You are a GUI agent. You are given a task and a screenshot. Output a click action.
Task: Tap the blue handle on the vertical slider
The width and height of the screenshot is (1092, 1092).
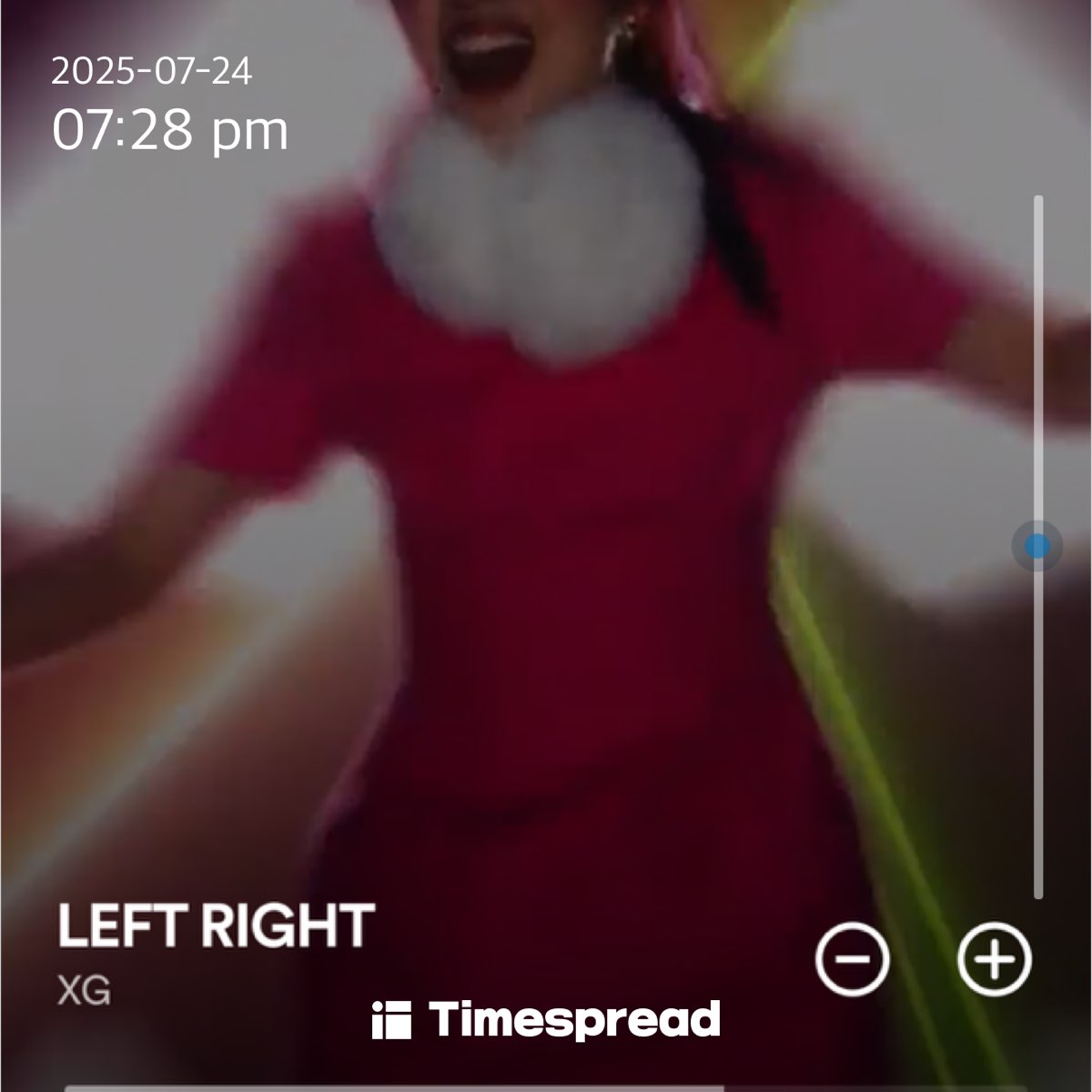coord(1036,547)
